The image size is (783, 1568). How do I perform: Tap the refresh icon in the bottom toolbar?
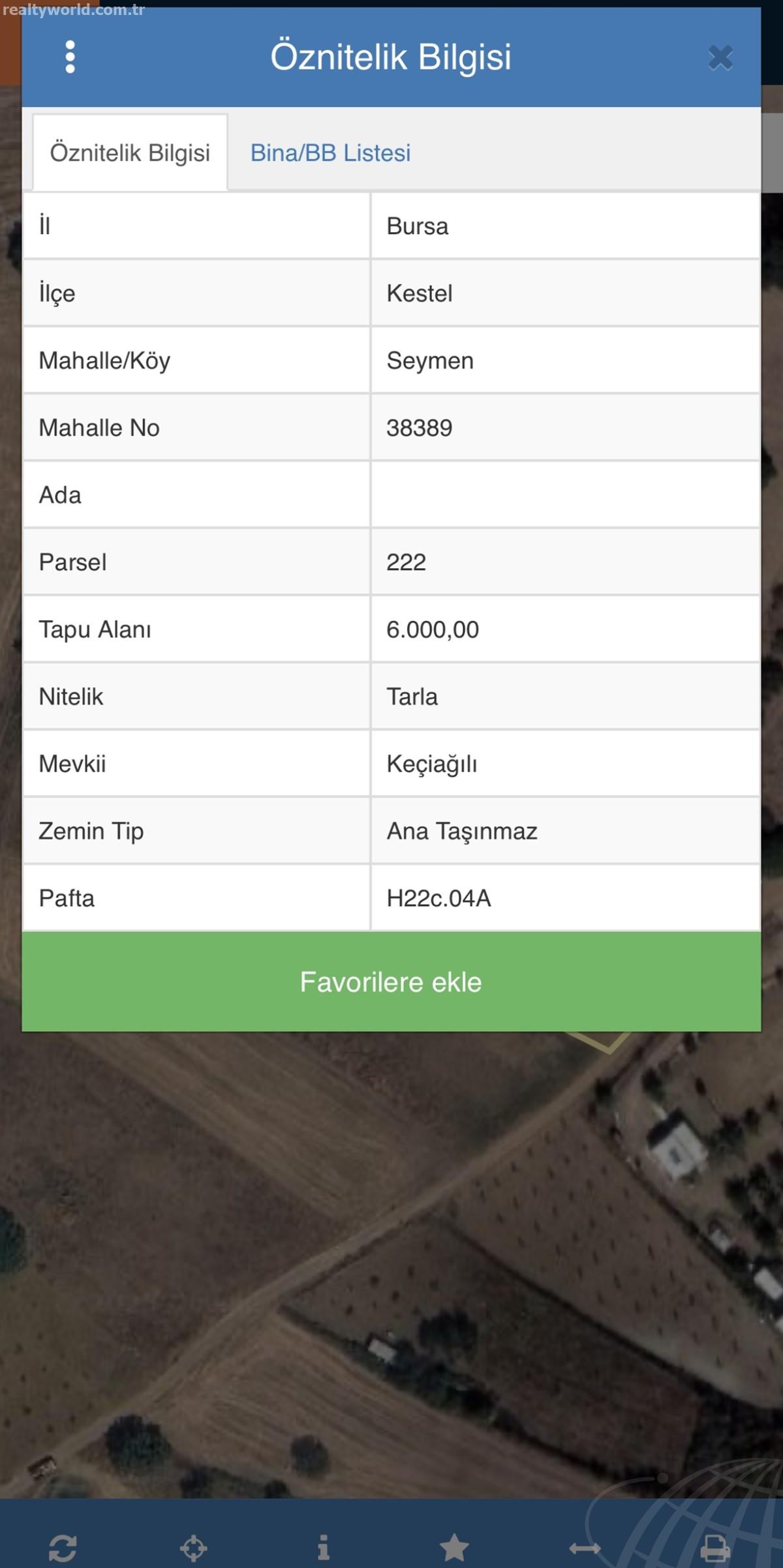pos(63,1548)
